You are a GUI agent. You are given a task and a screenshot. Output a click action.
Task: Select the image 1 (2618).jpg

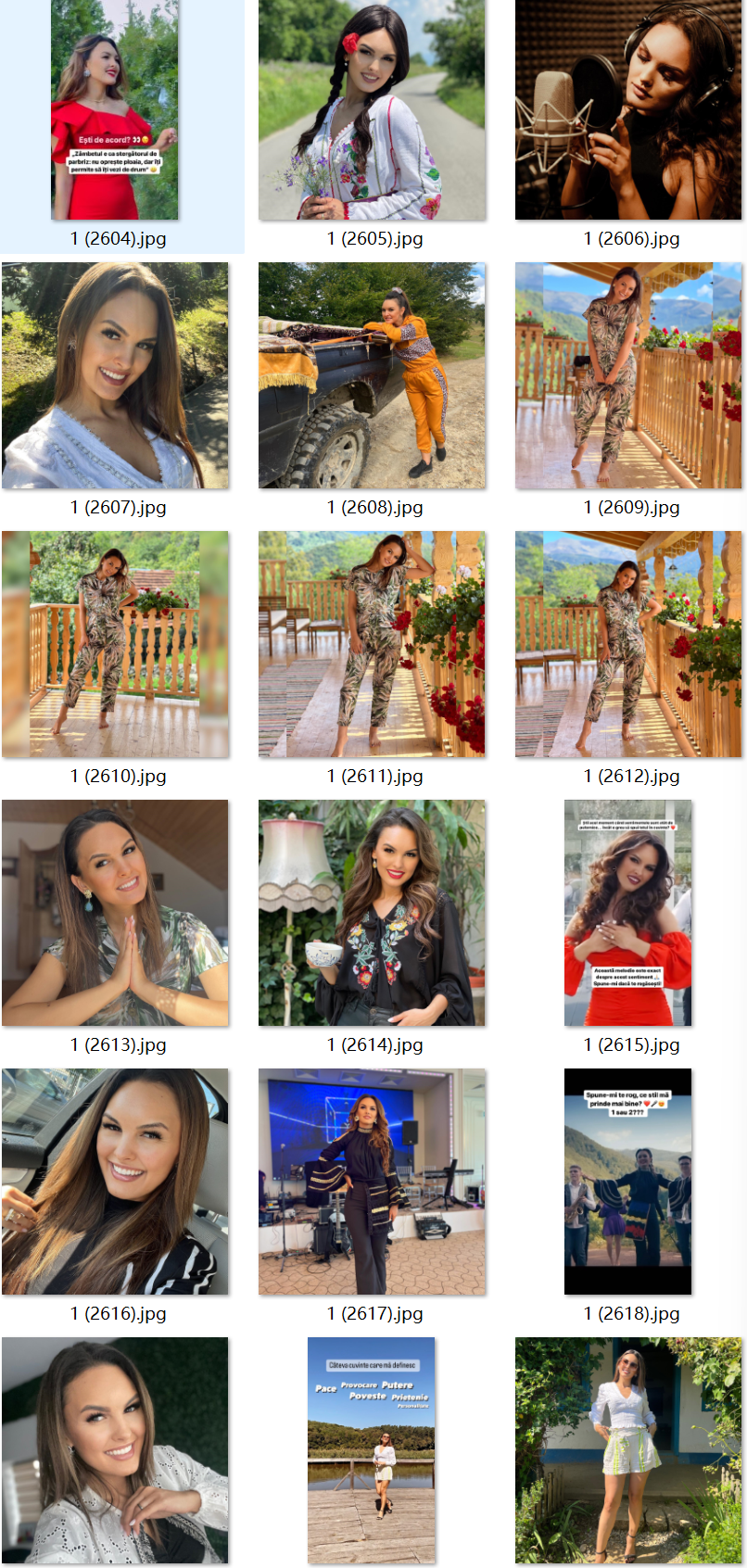[x=628, y=1182]
